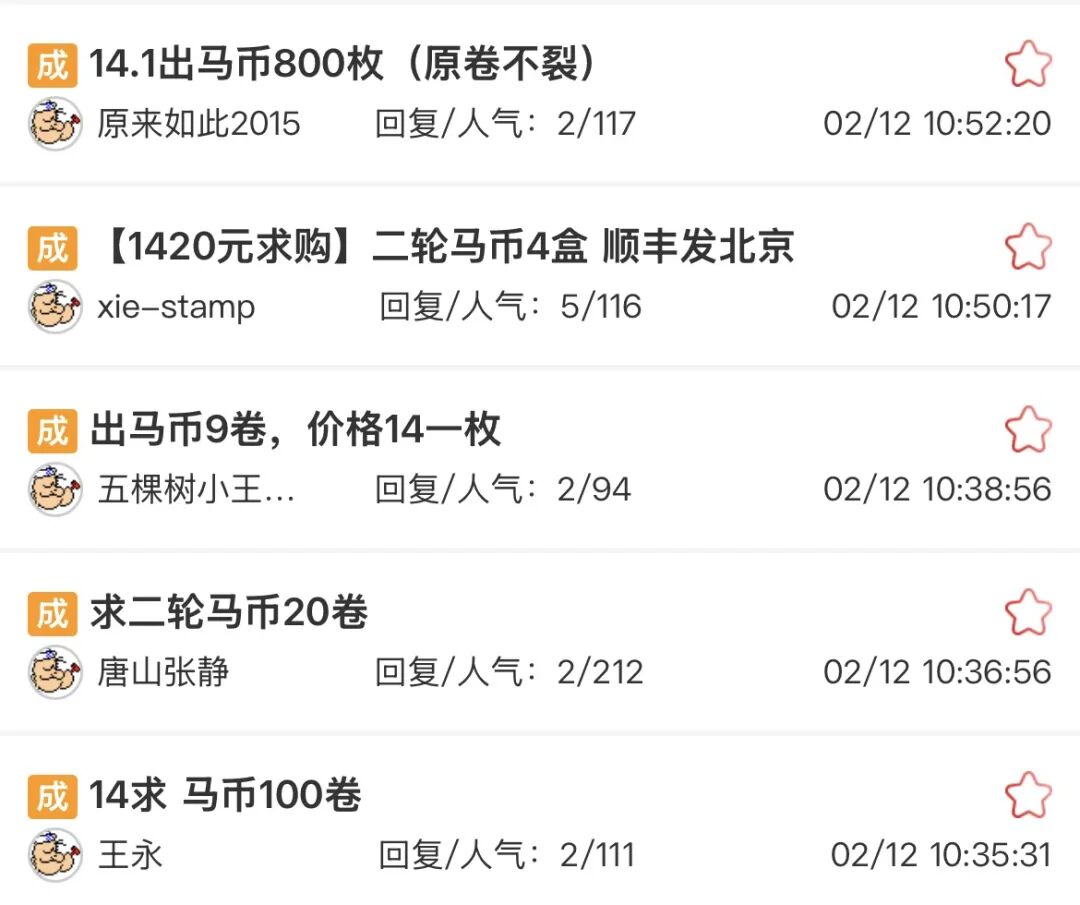Open the post 出马币9卷，价格14一枚

tap(296, 430)
